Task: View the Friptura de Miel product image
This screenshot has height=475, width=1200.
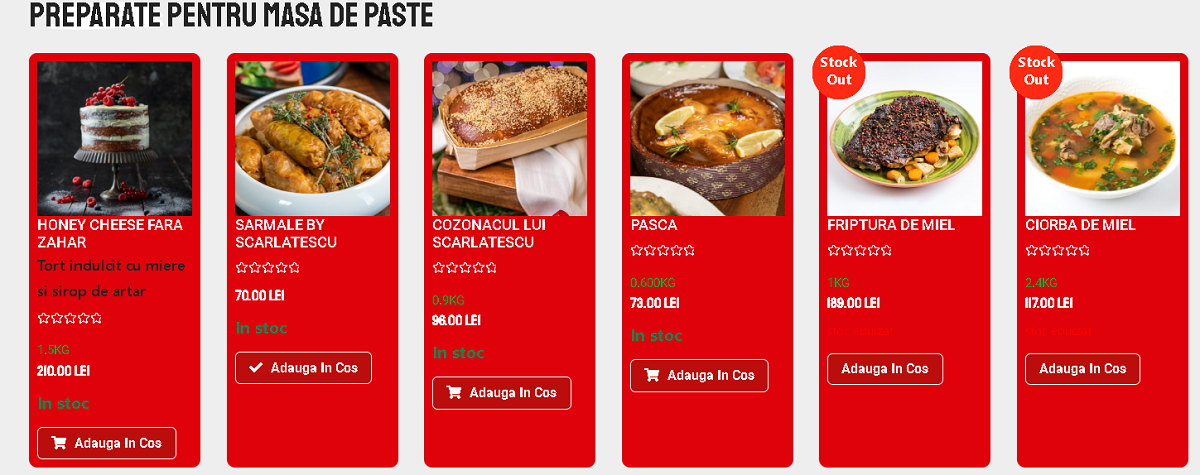Action: pos(904,138)
